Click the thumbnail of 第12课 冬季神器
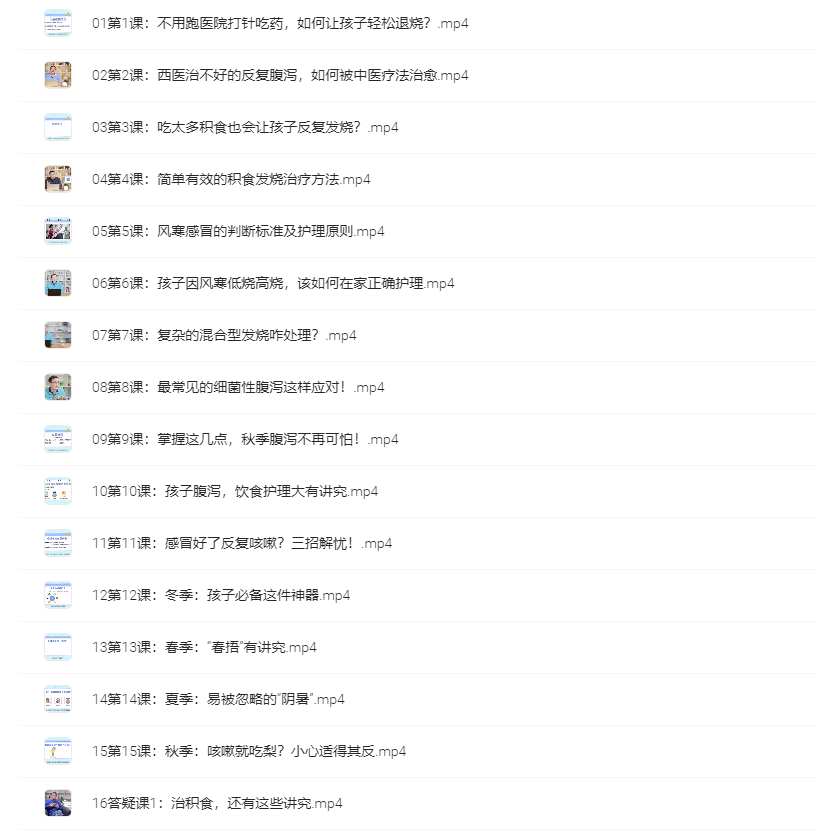 click(57, 595)
